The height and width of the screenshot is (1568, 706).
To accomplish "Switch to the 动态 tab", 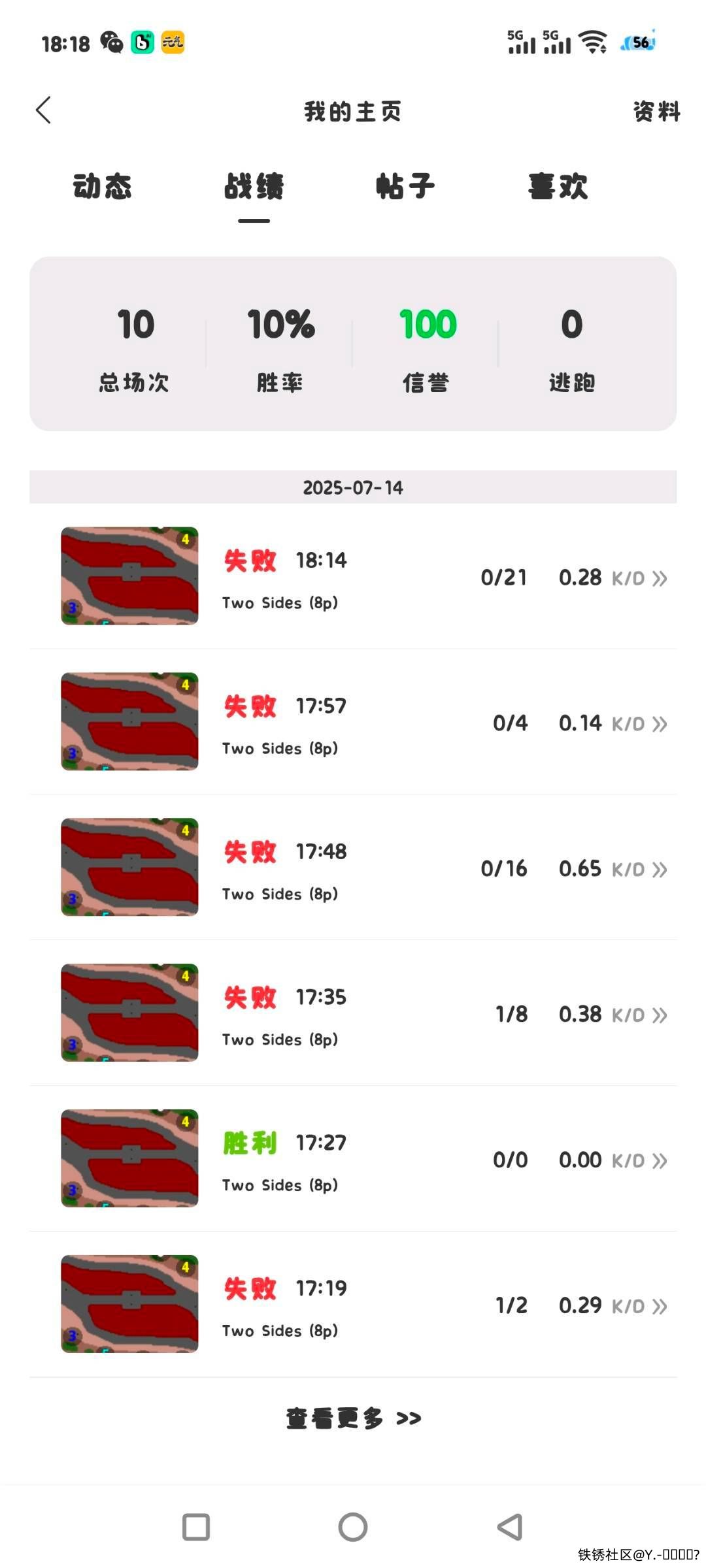I will click(x=102, y=187).
